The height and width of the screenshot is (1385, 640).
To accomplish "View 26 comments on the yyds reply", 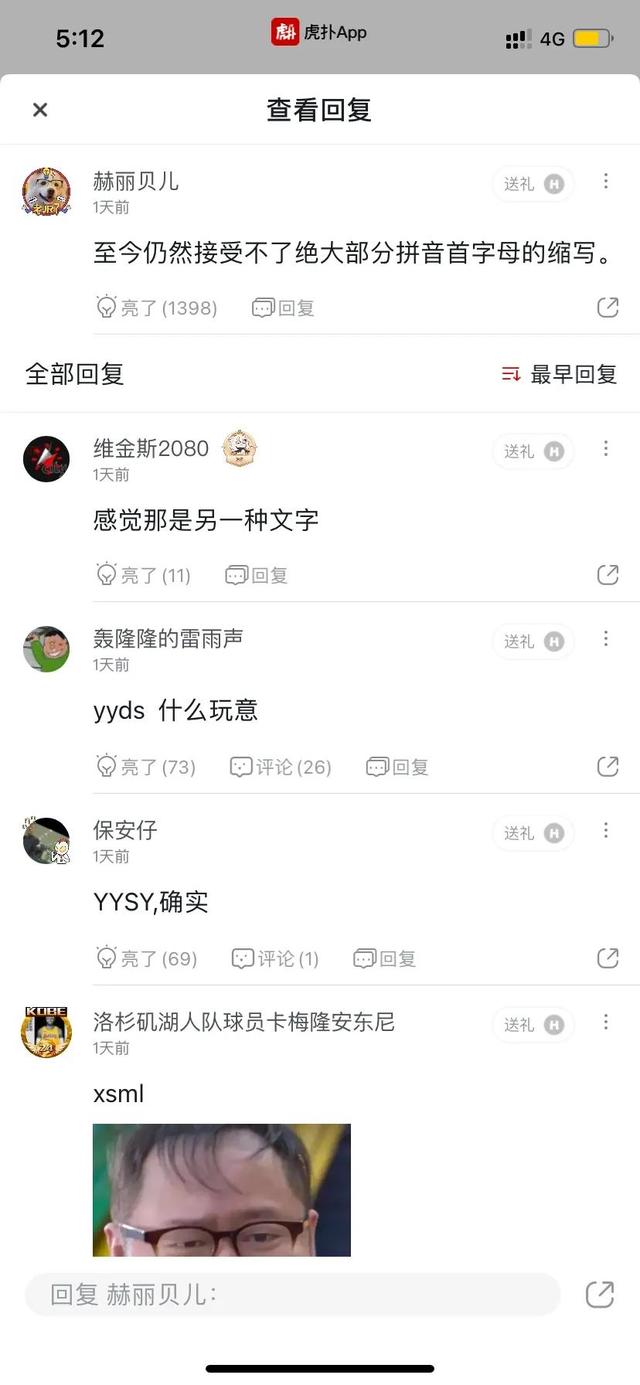I will tap(281, 767).
